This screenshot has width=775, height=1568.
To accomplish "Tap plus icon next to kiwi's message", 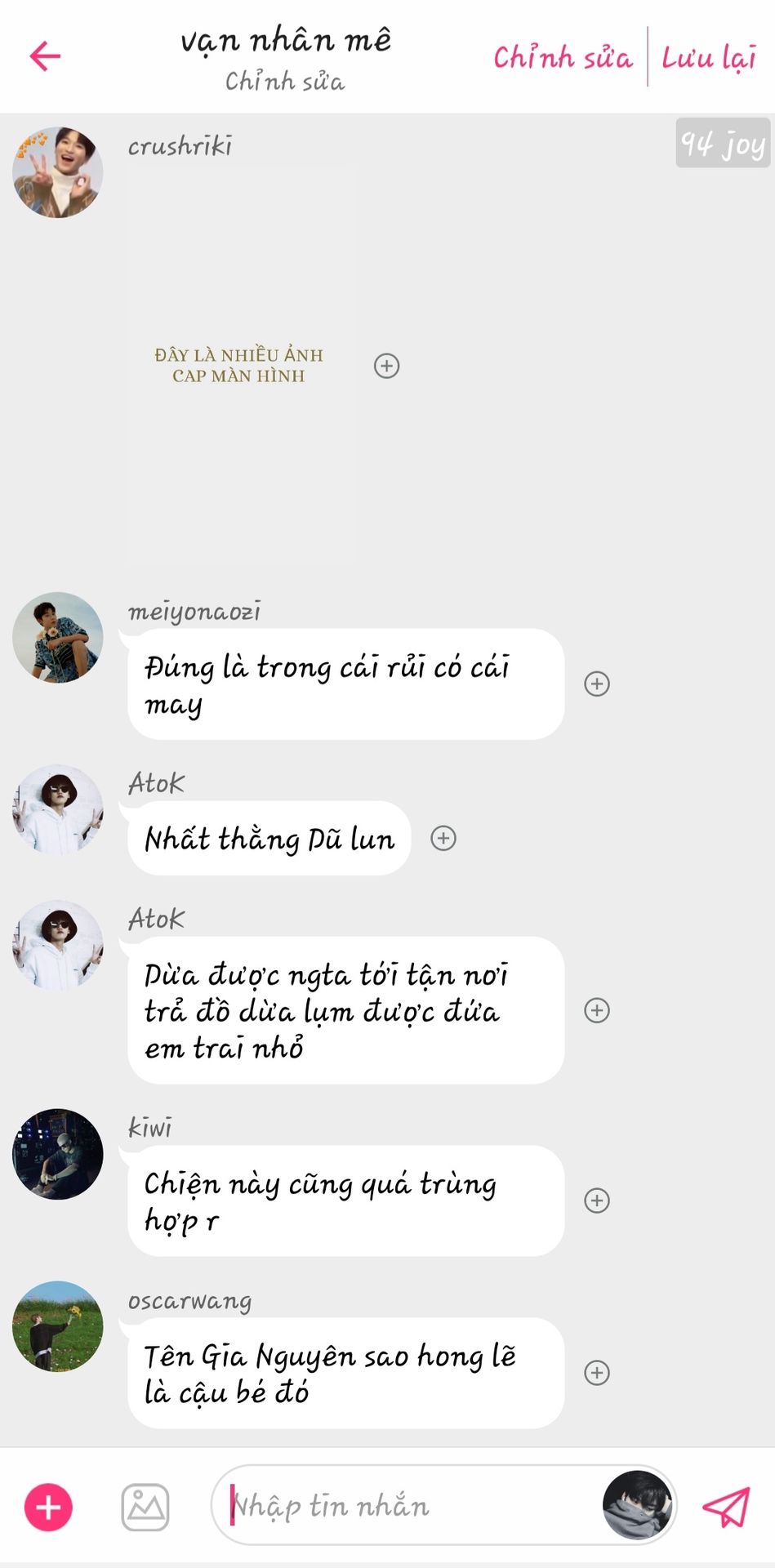I will point(597,1200).
